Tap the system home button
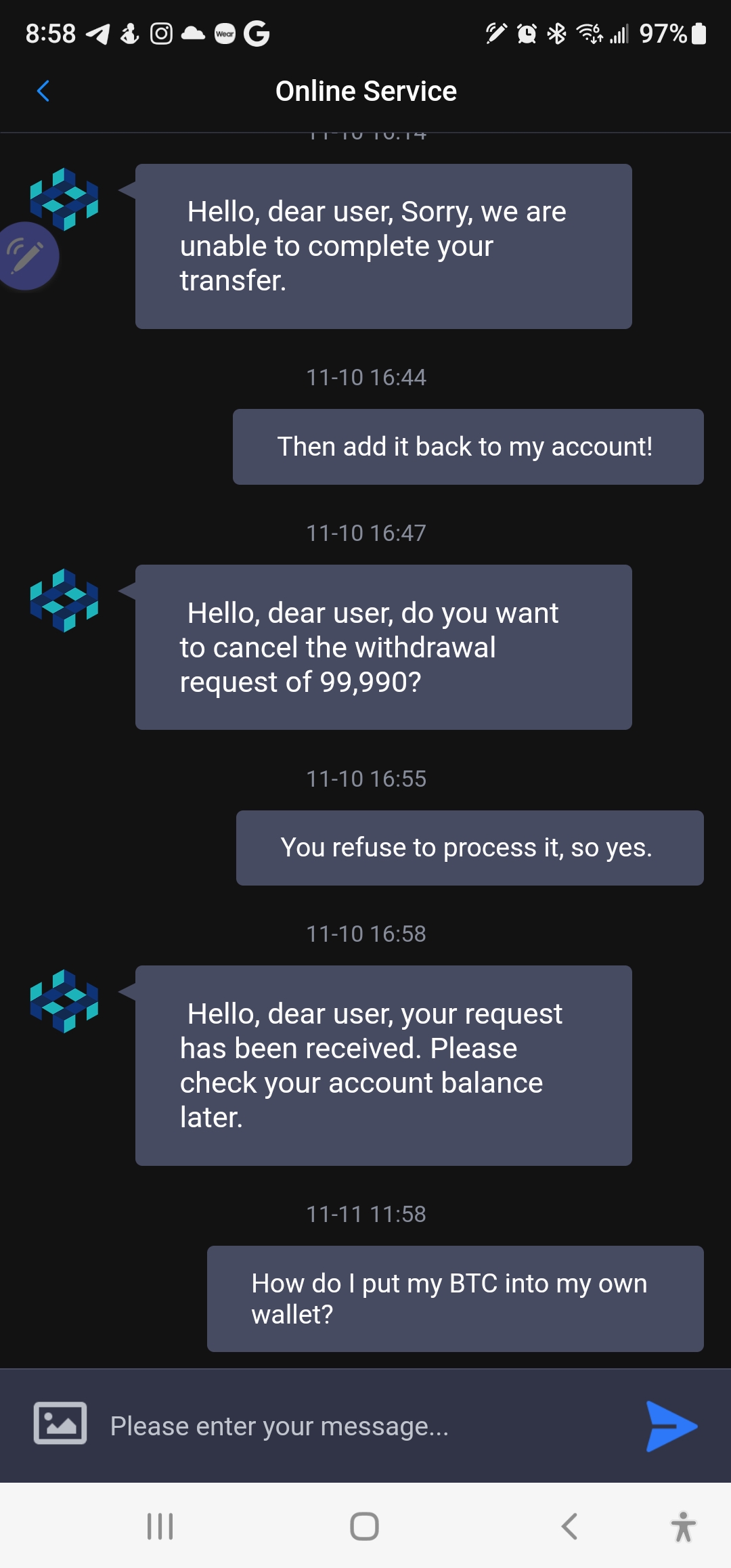The image size is (731, 1568). point(364,1526)
